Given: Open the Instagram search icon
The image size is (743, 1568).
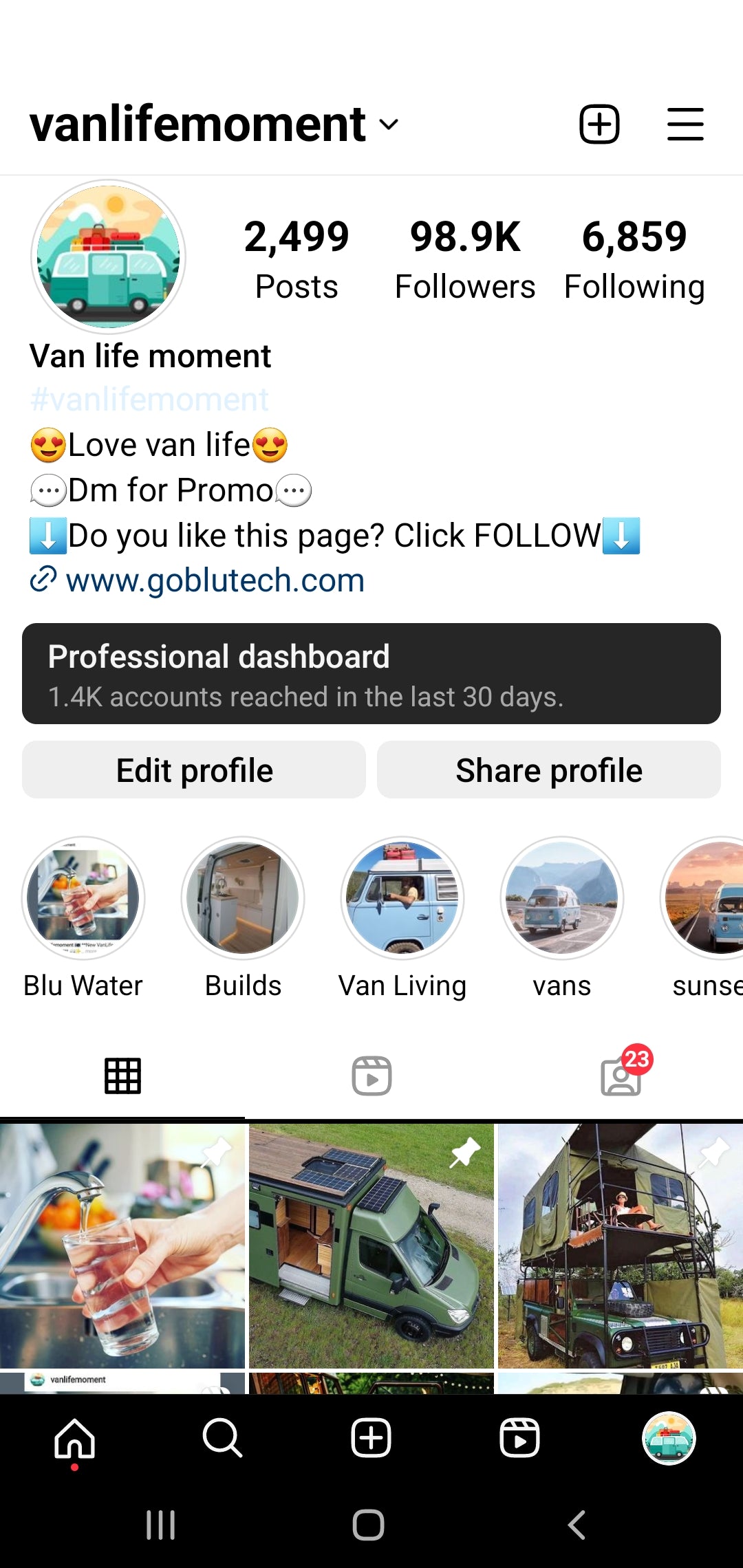Looking at the screenshot, I should [x=222, y=1437].
